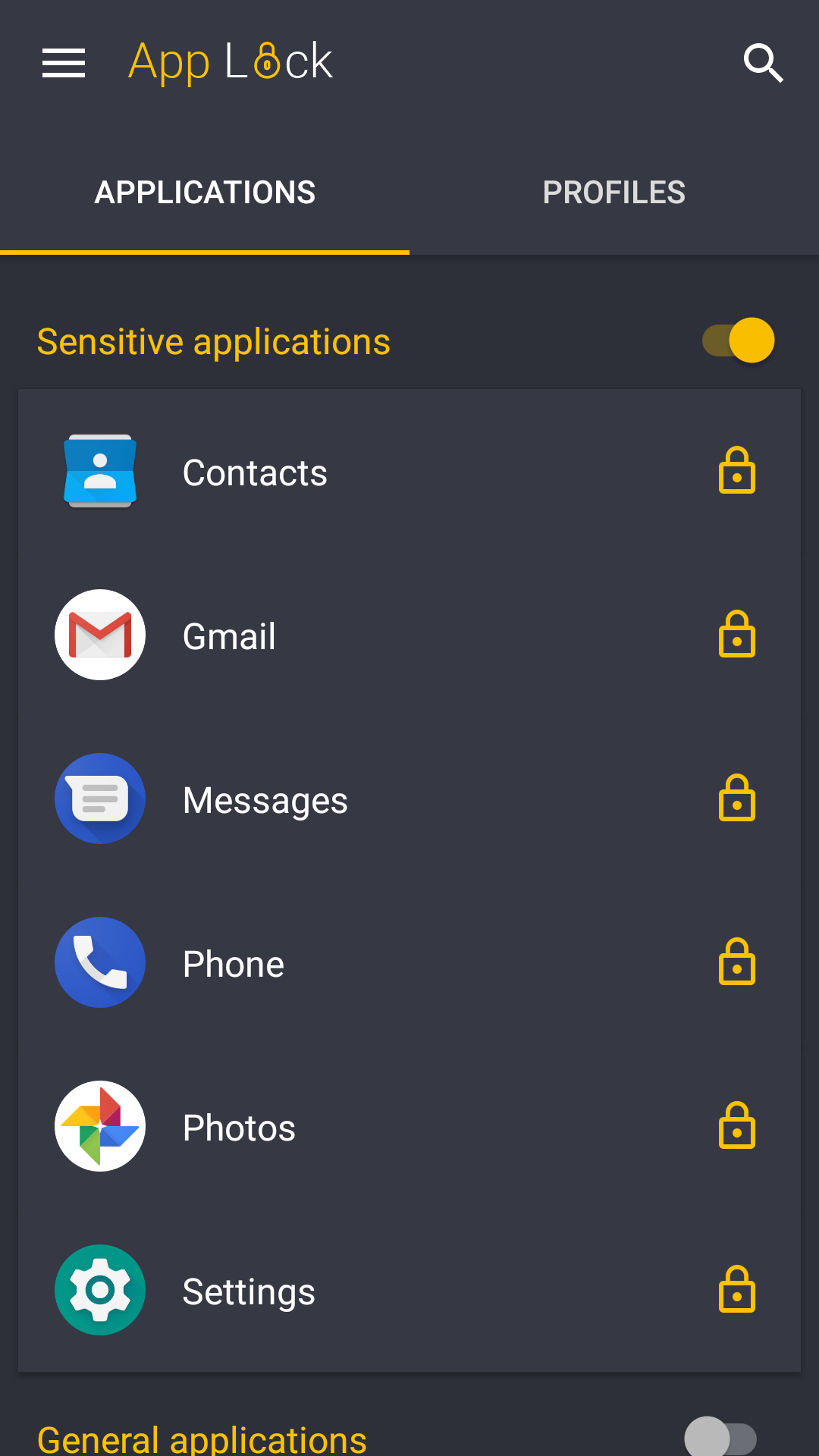The height and width of the screenshot is (1456, 819).
Task: Unlock the Contacts app lock icon
Action: tap(737, 471)
